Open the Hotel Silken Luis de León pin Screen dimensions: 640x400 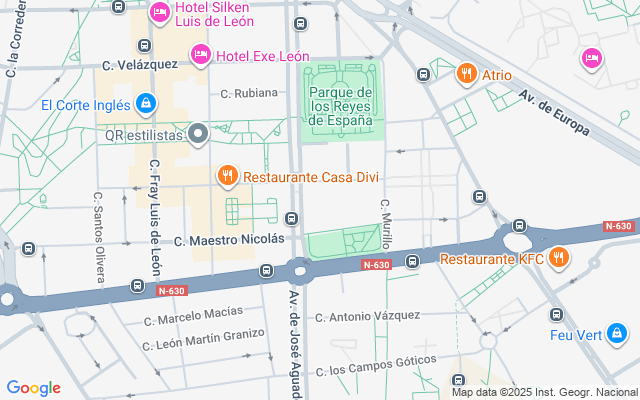[160, 13]
